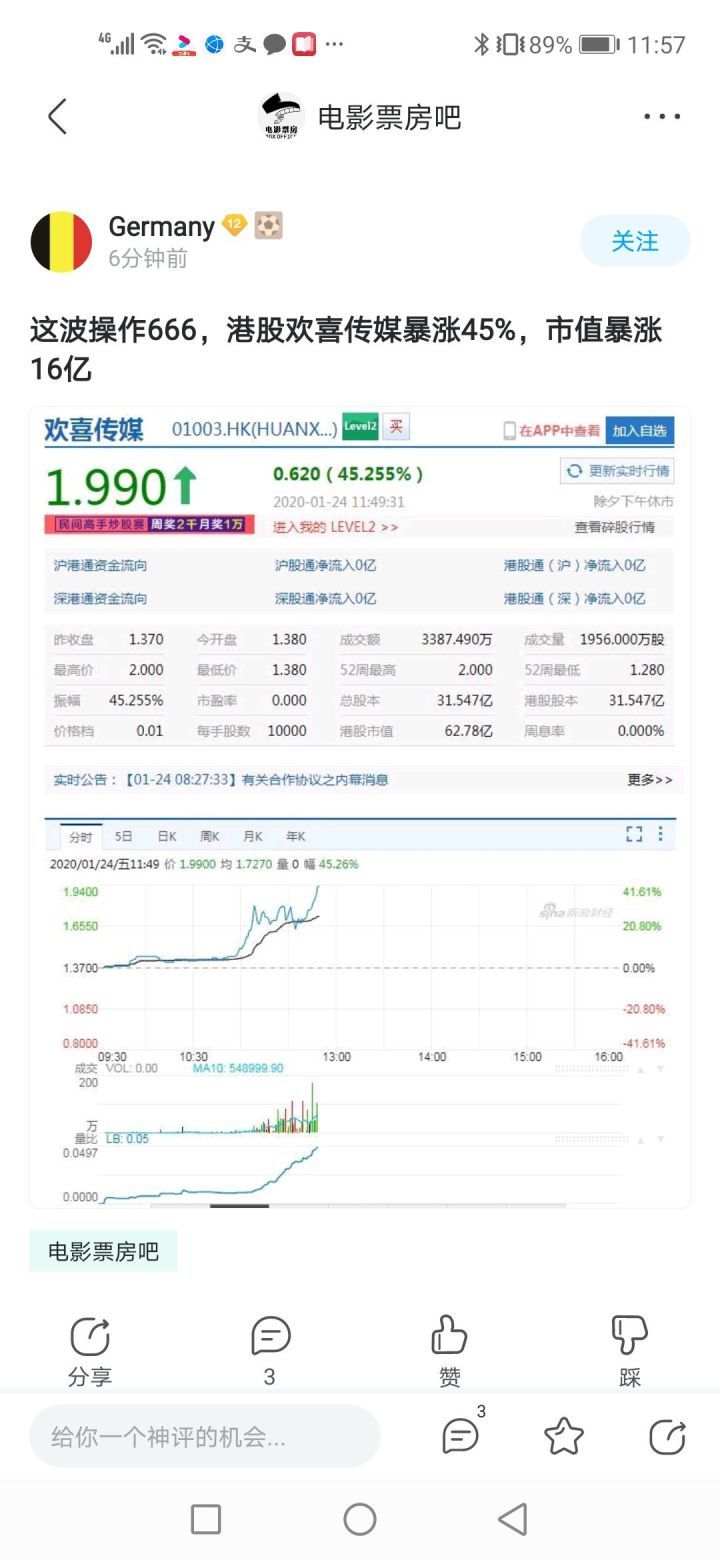View Germany's profile avatar
Screen dimensions: 720x1560
click(62, 241)
